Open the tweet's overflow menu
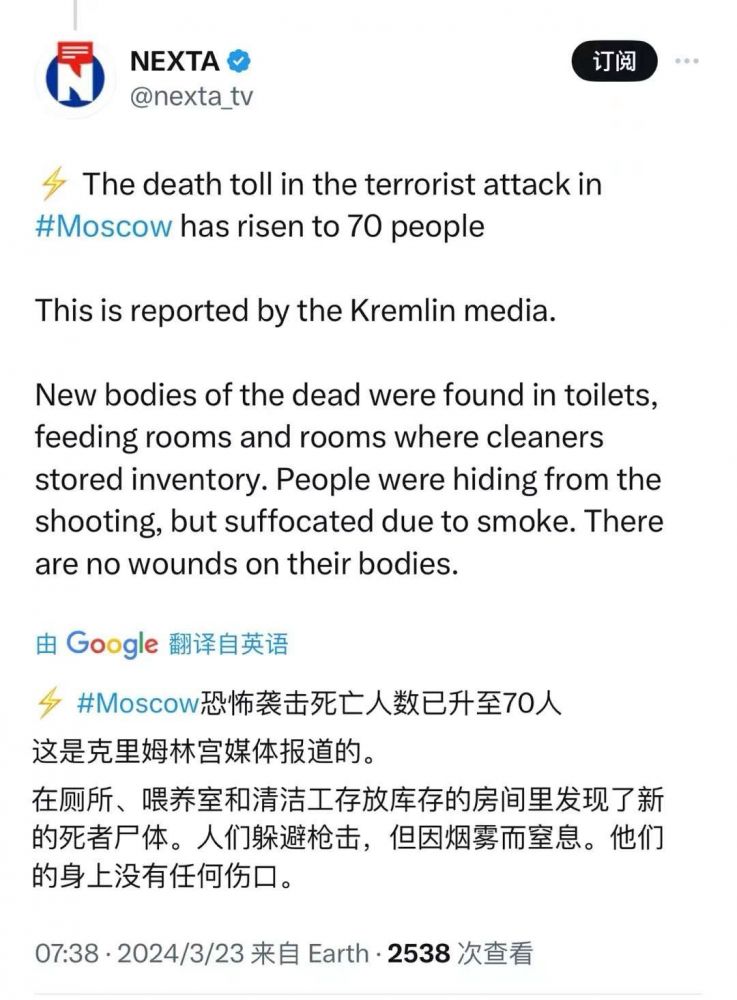The image size is (737, 1000). tap(687, 61)
